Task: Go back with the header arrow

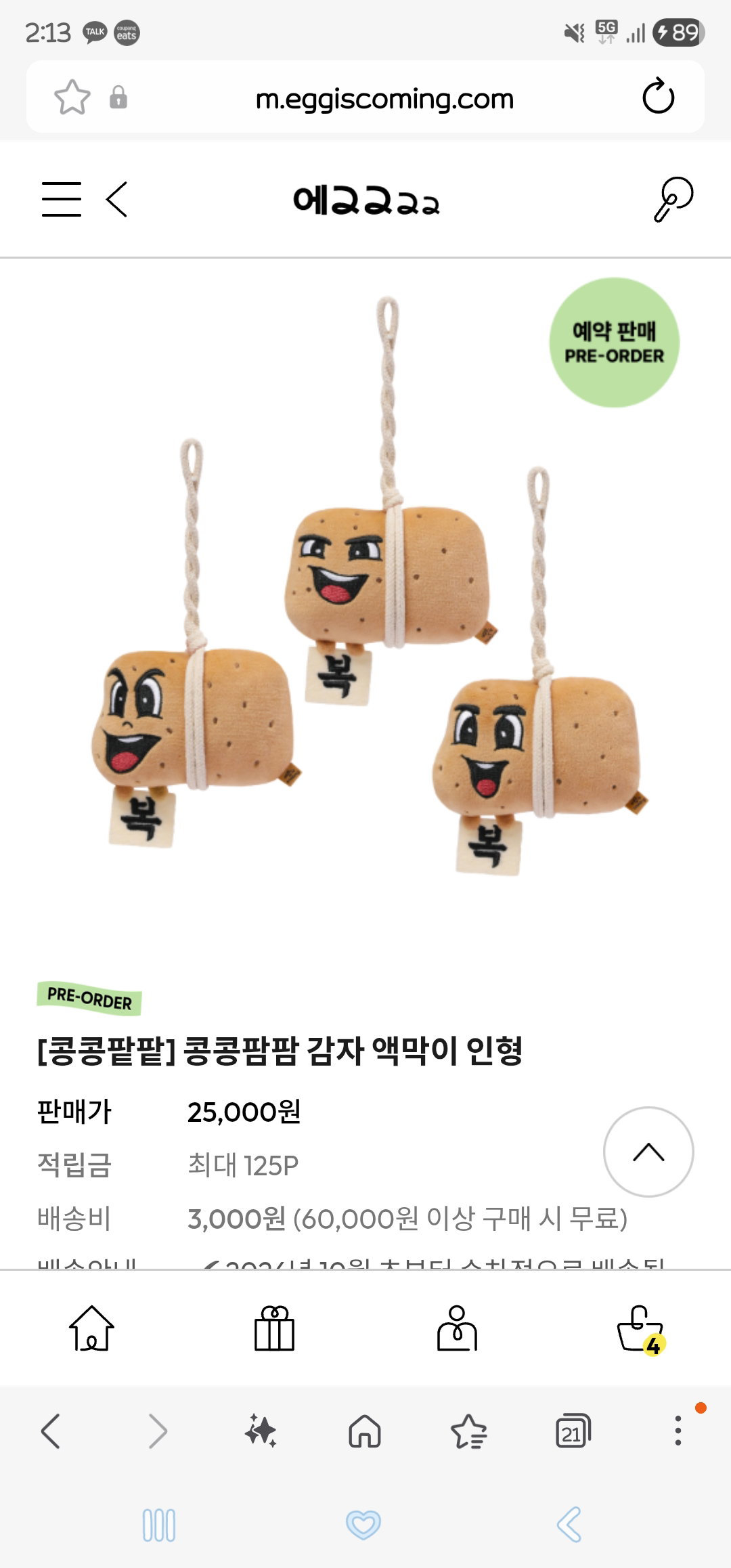Action: click(x=117, y=199)
